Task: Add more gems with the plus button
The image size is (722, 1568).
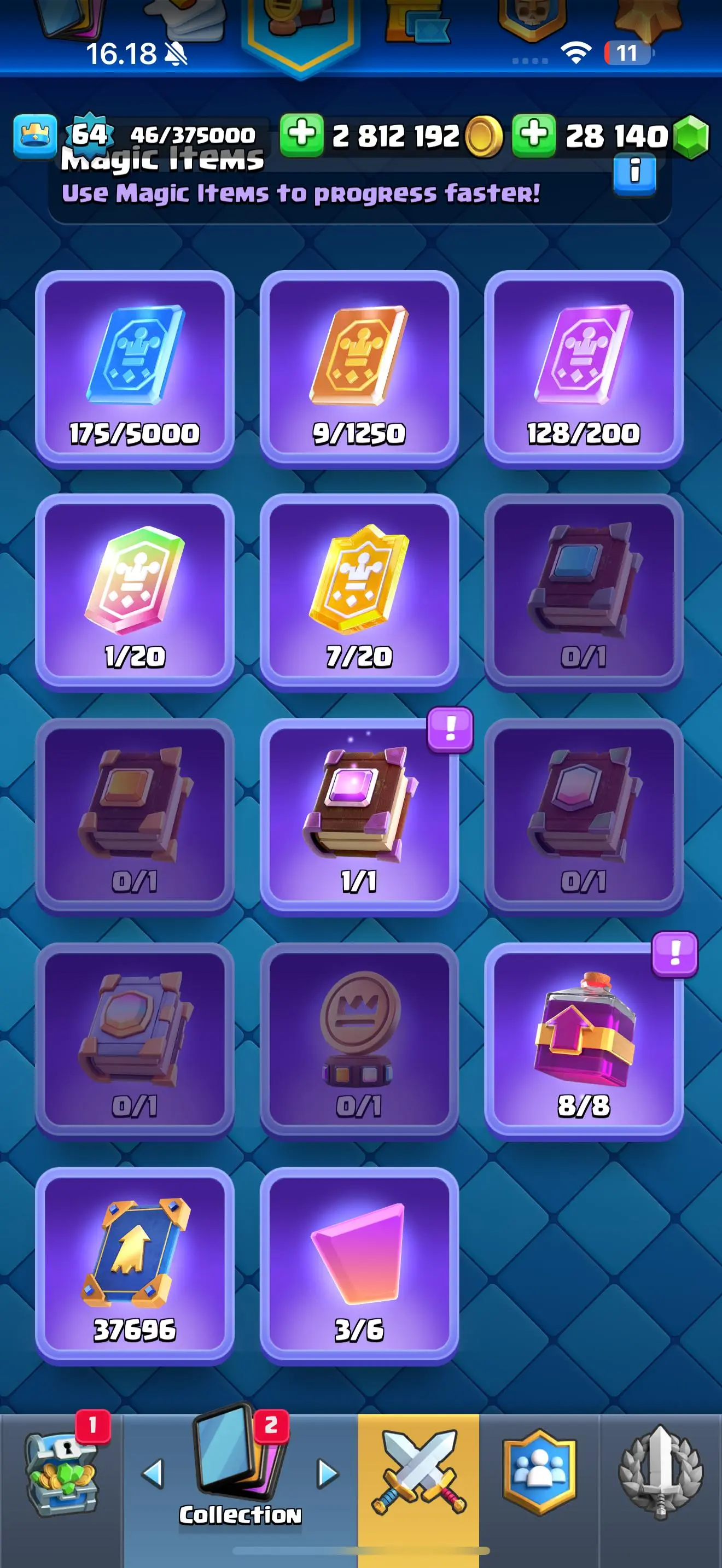Action: pyautogui.click(x=533, y=134)
